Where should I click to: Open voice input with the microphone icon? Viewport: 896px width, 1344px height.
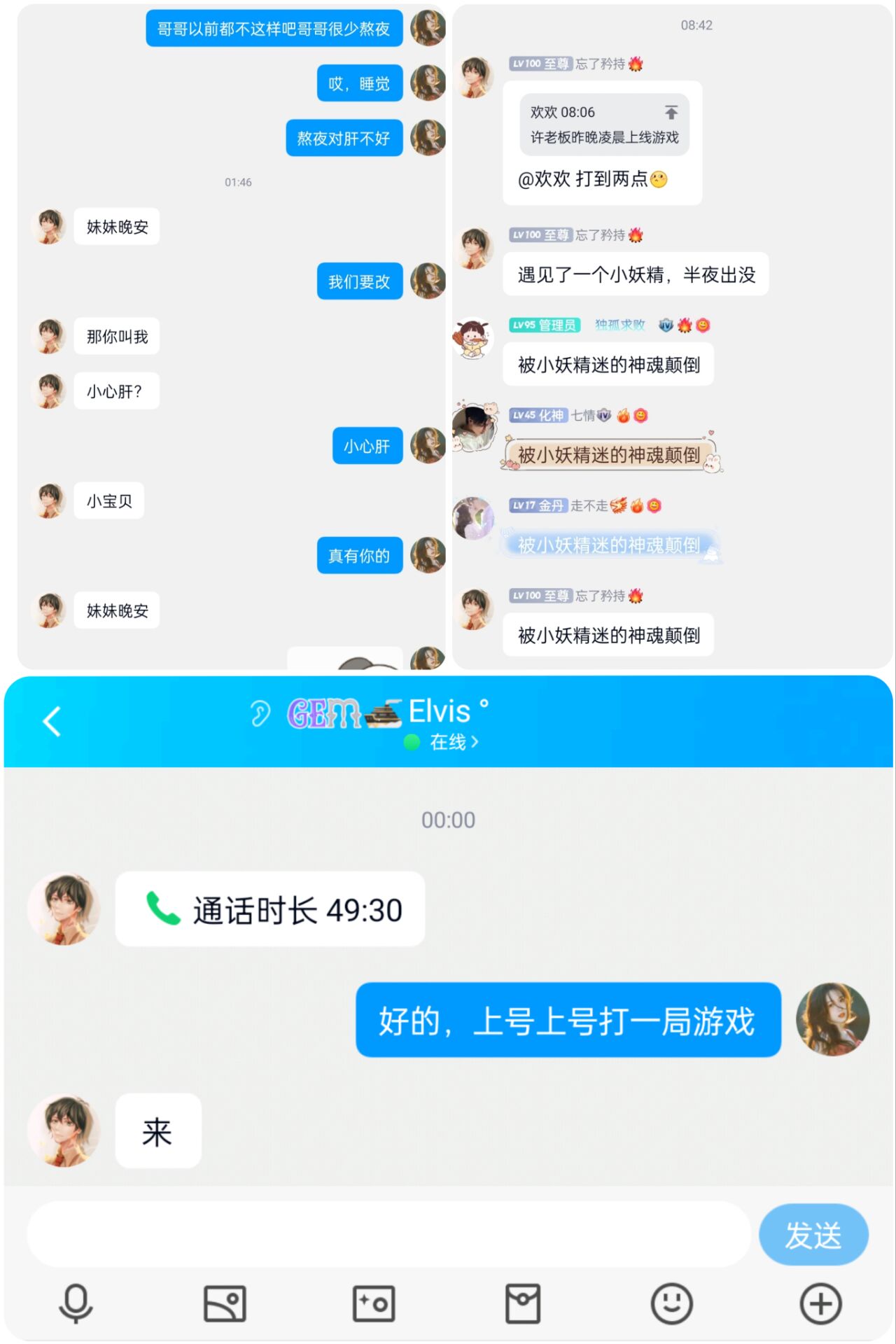[x=75, y=1303]
